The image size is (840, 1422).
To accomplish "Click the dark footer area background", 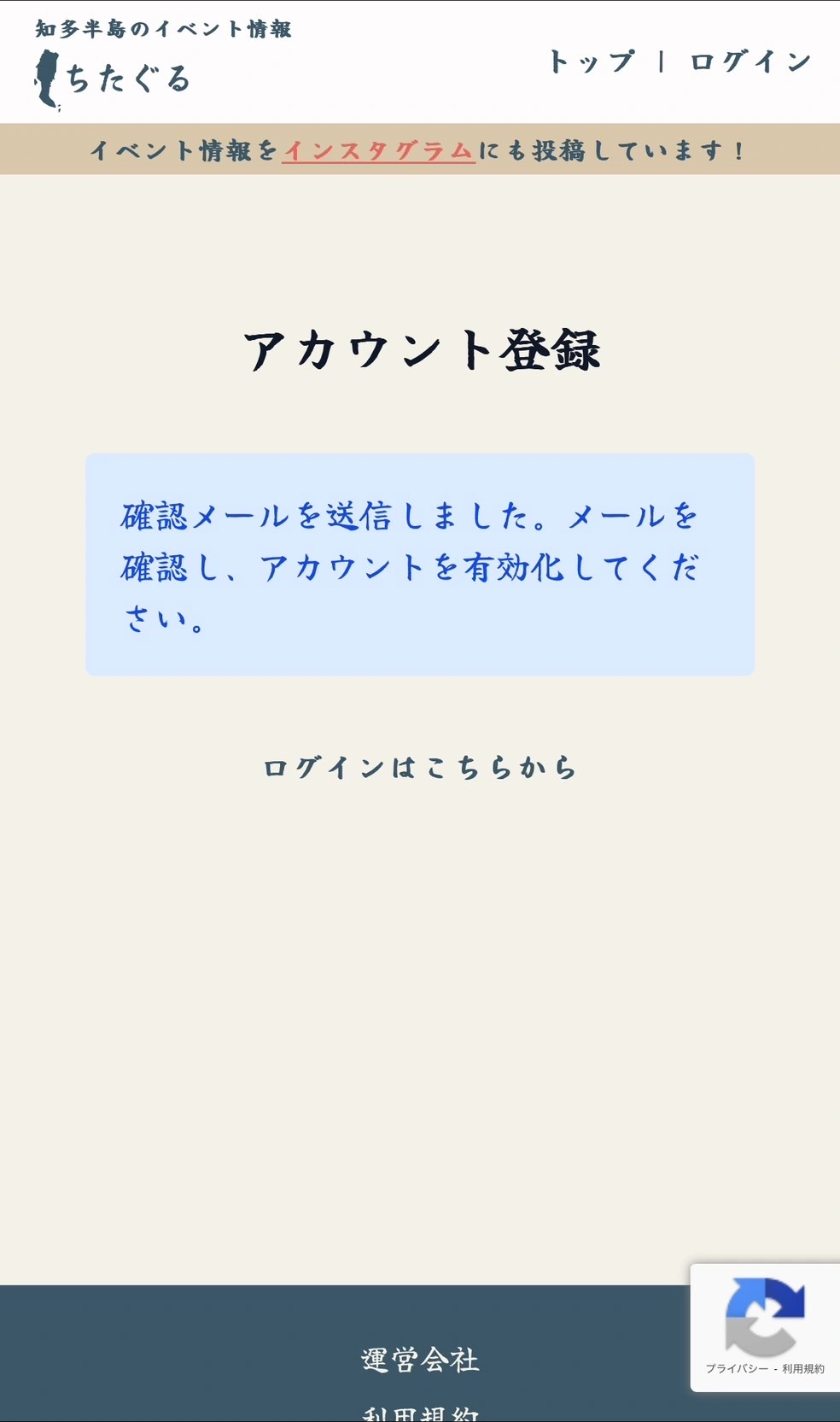I will 171,1332.
